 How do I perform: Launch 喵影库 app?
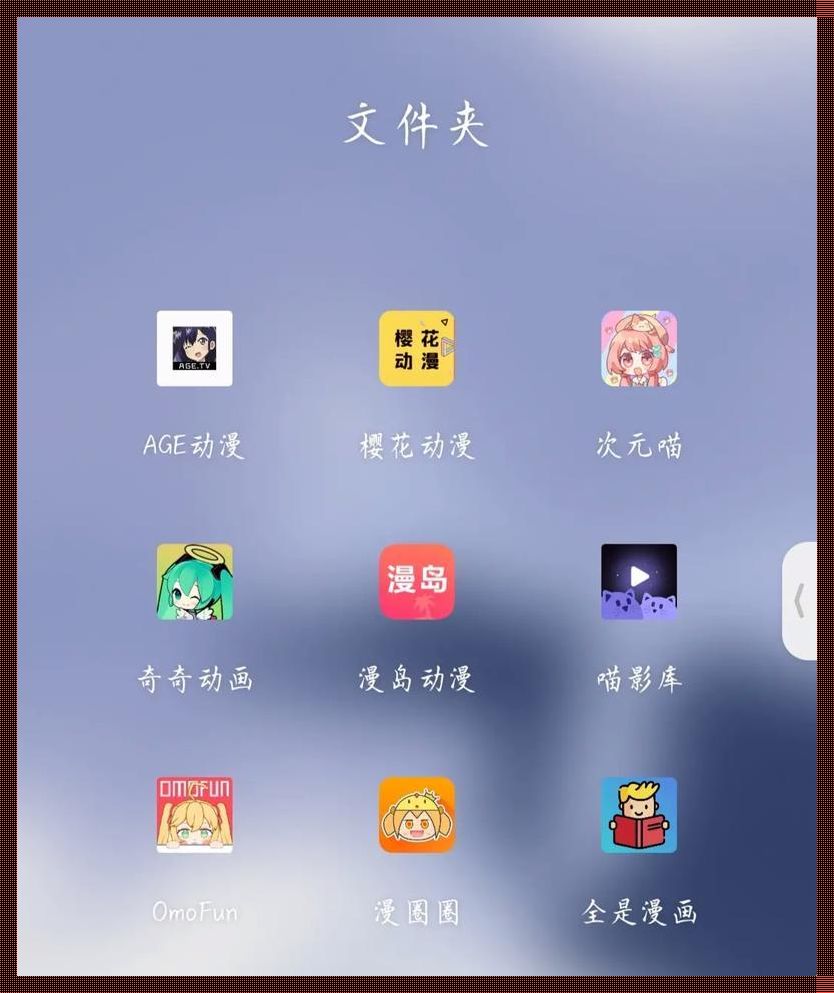[638, 582]
